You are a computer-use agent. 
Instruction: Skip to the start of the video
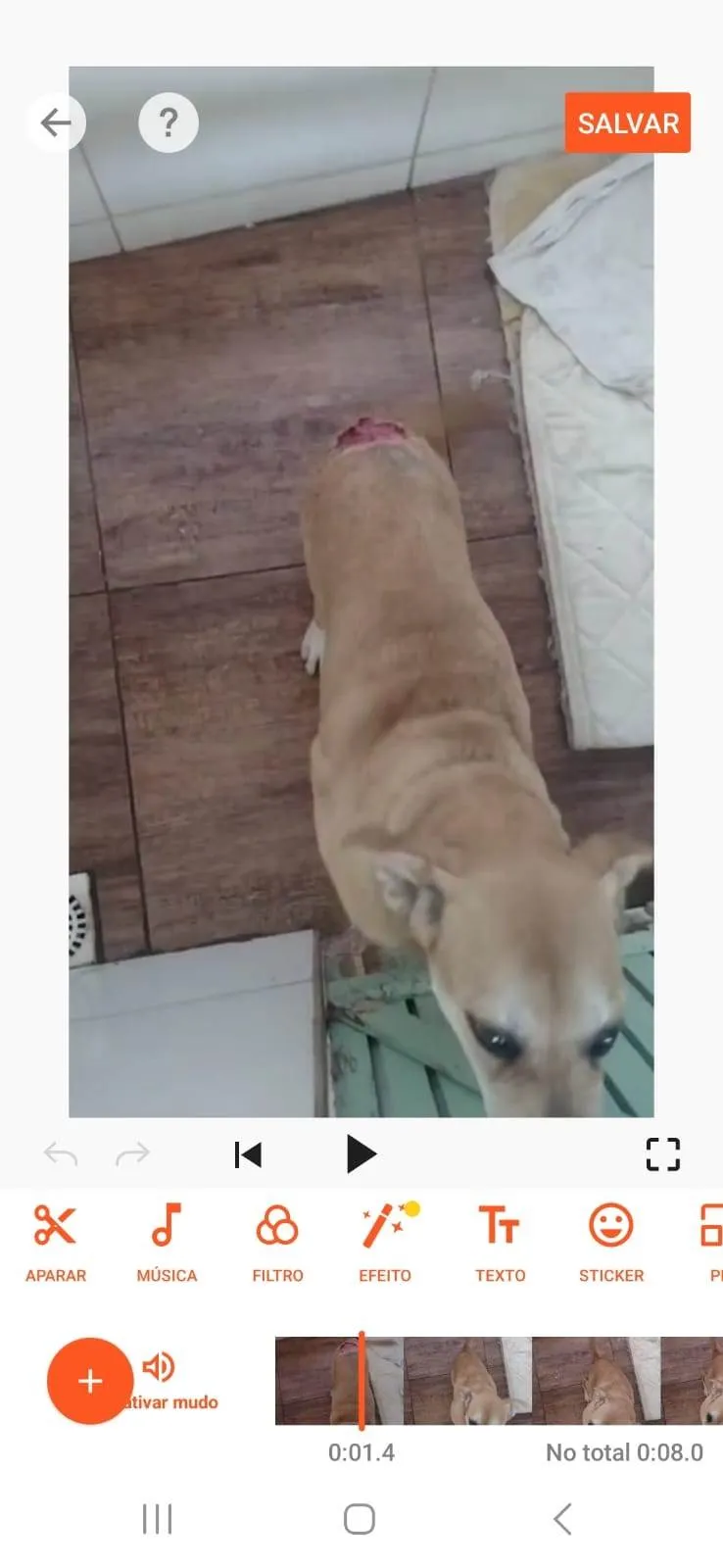(248, 1154)
